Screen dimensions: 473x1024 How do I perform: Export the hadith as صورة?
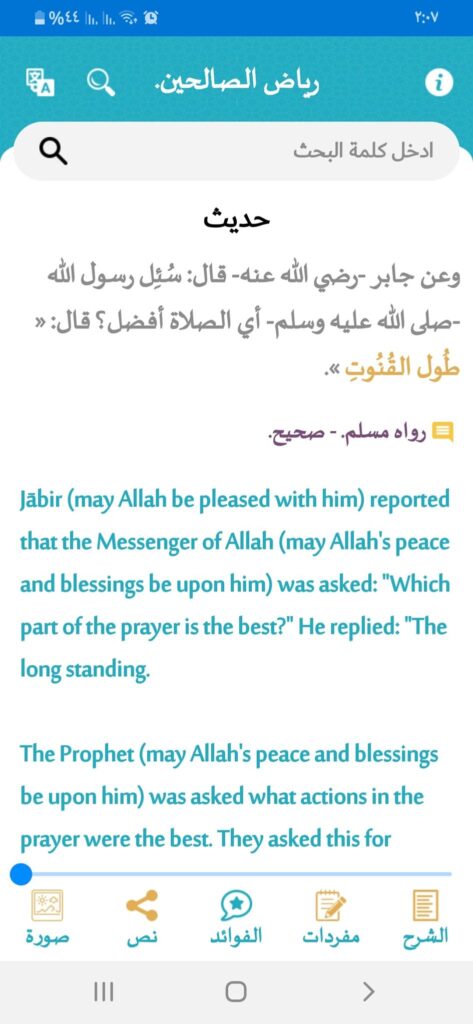(47, 917)
